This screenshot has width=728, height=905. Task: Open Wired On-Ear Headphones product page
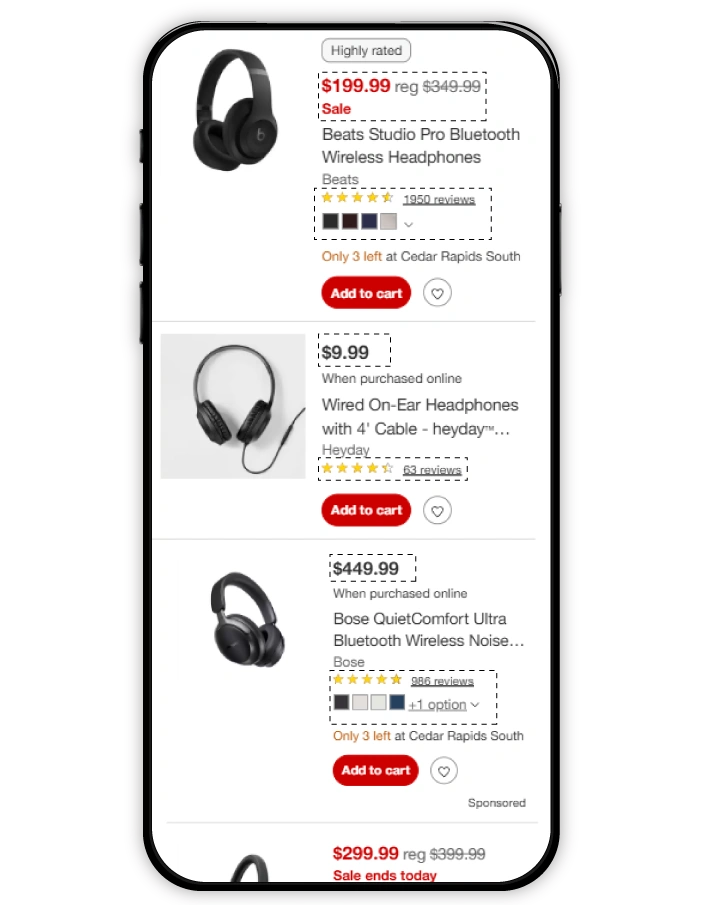pyautogui.click(x=420, y=417)
